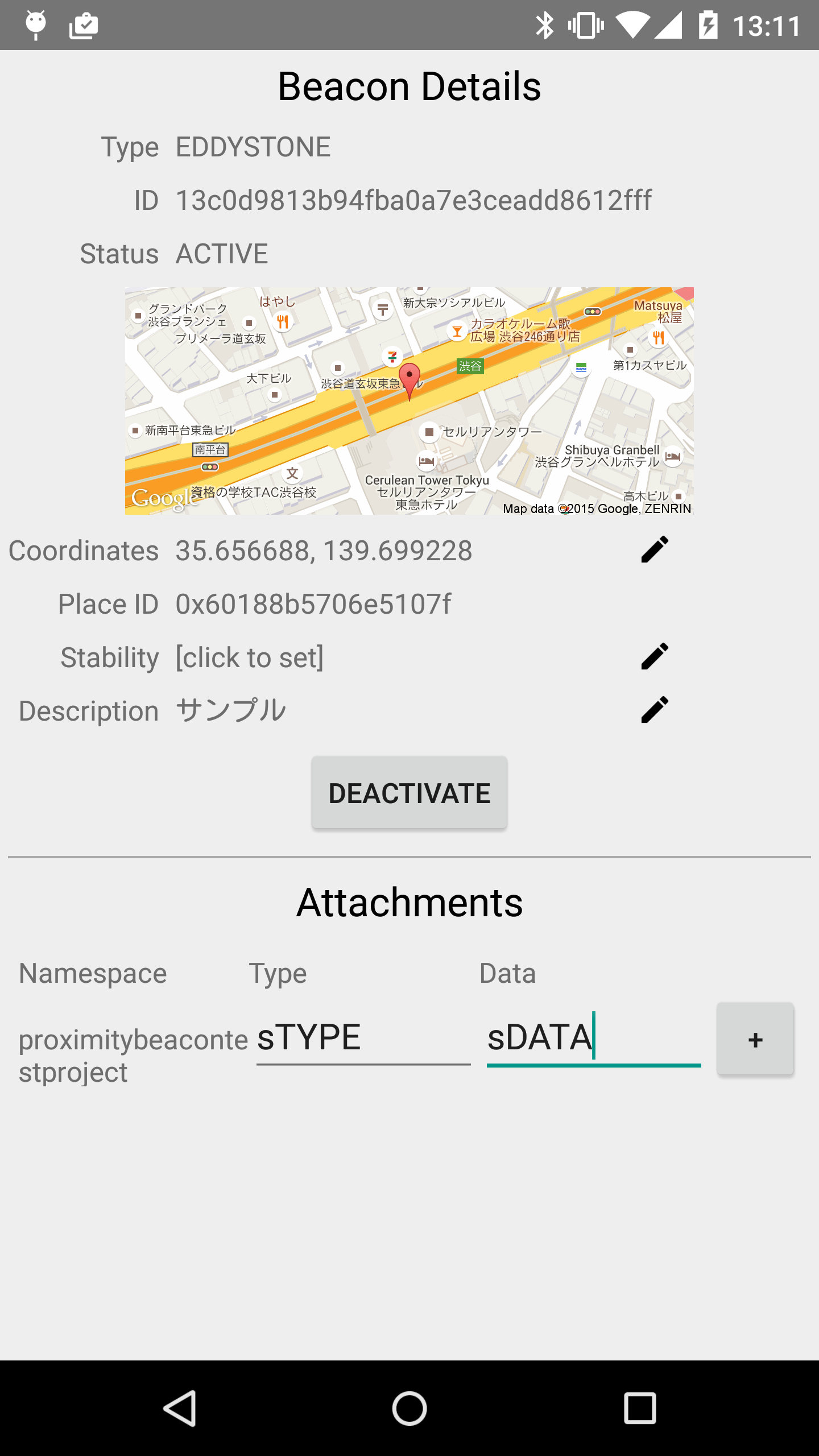This screenshot has height=1456, width=819.
Task: Focus the attachment Data field
Action: (x=594, y=1037)
